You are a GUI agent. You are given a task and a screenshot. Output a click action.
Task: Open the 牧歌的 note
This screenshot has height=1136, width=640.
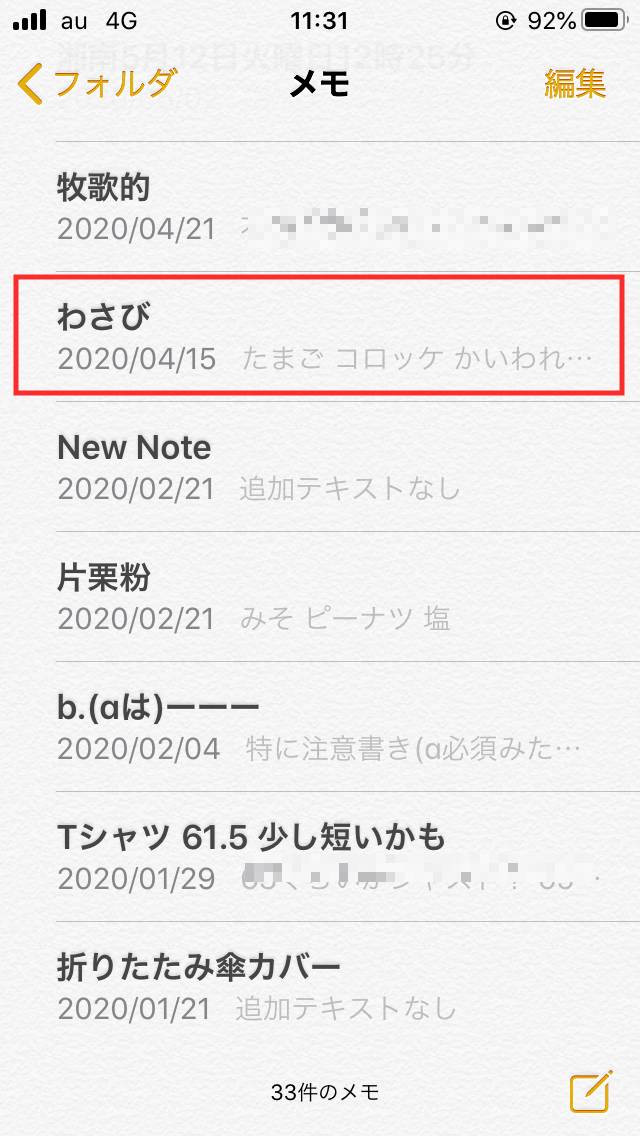pyautogui.click(x=320, y=207)
